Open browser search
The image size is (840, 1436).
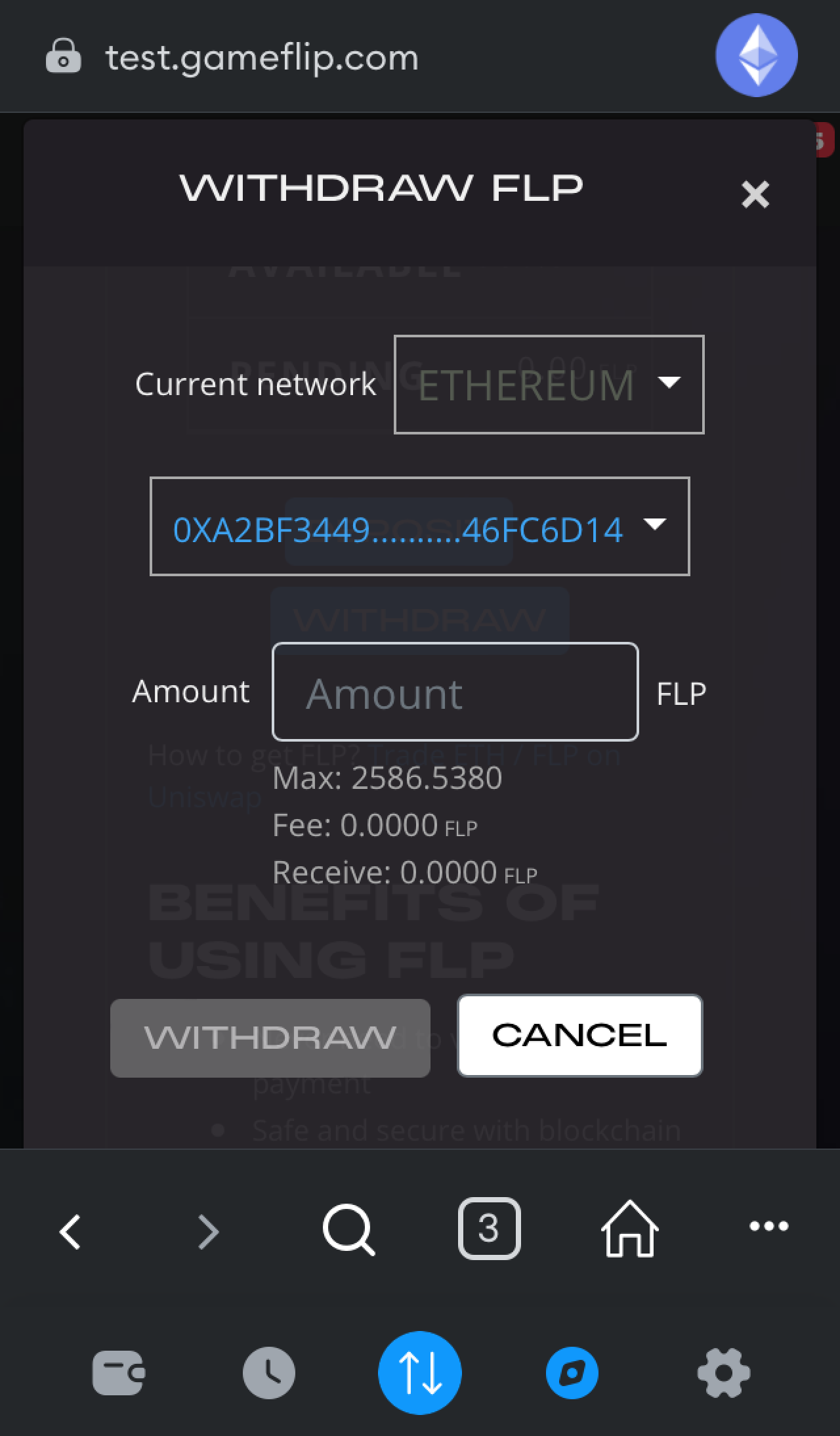(x=349, y=1229)
